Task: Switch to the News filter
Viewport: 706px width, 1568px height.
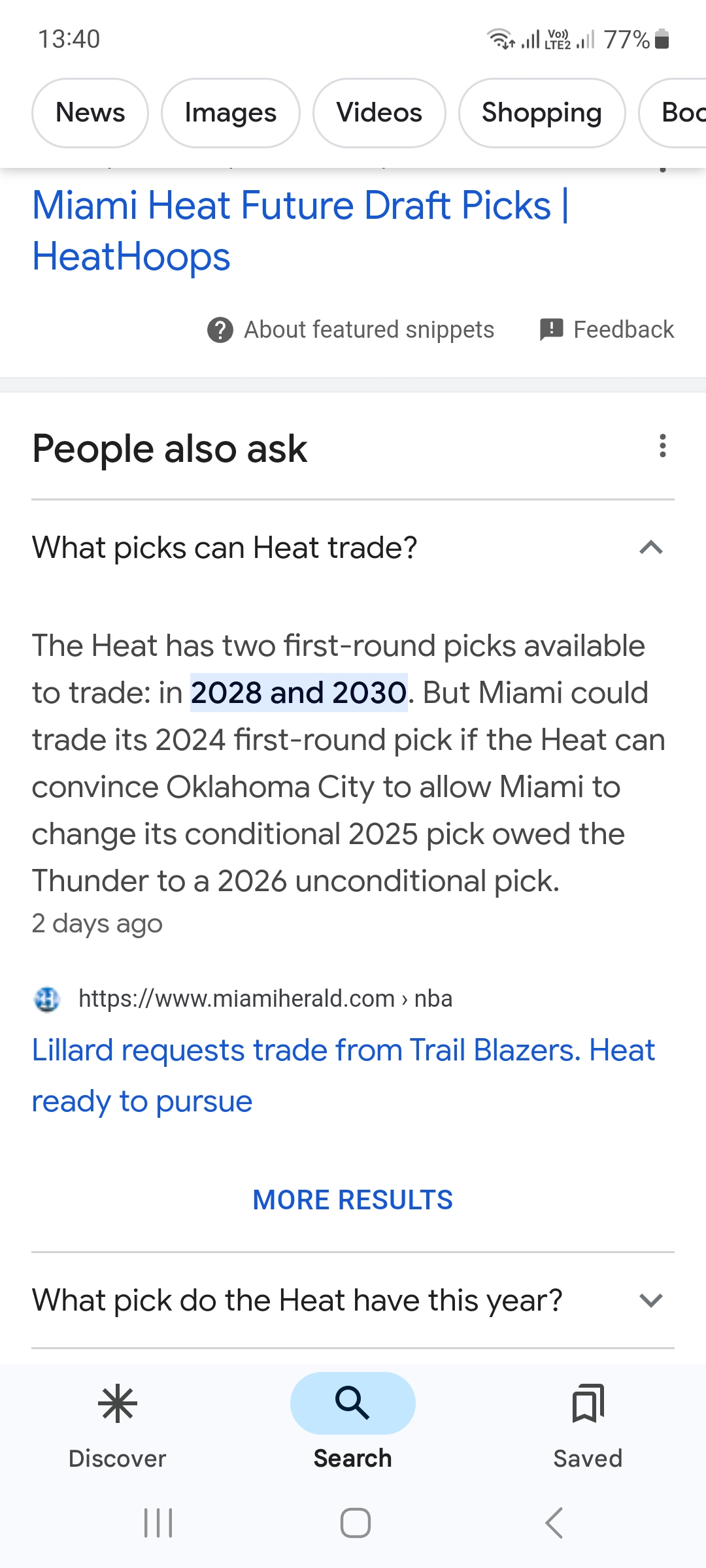Action: (90, 113)
